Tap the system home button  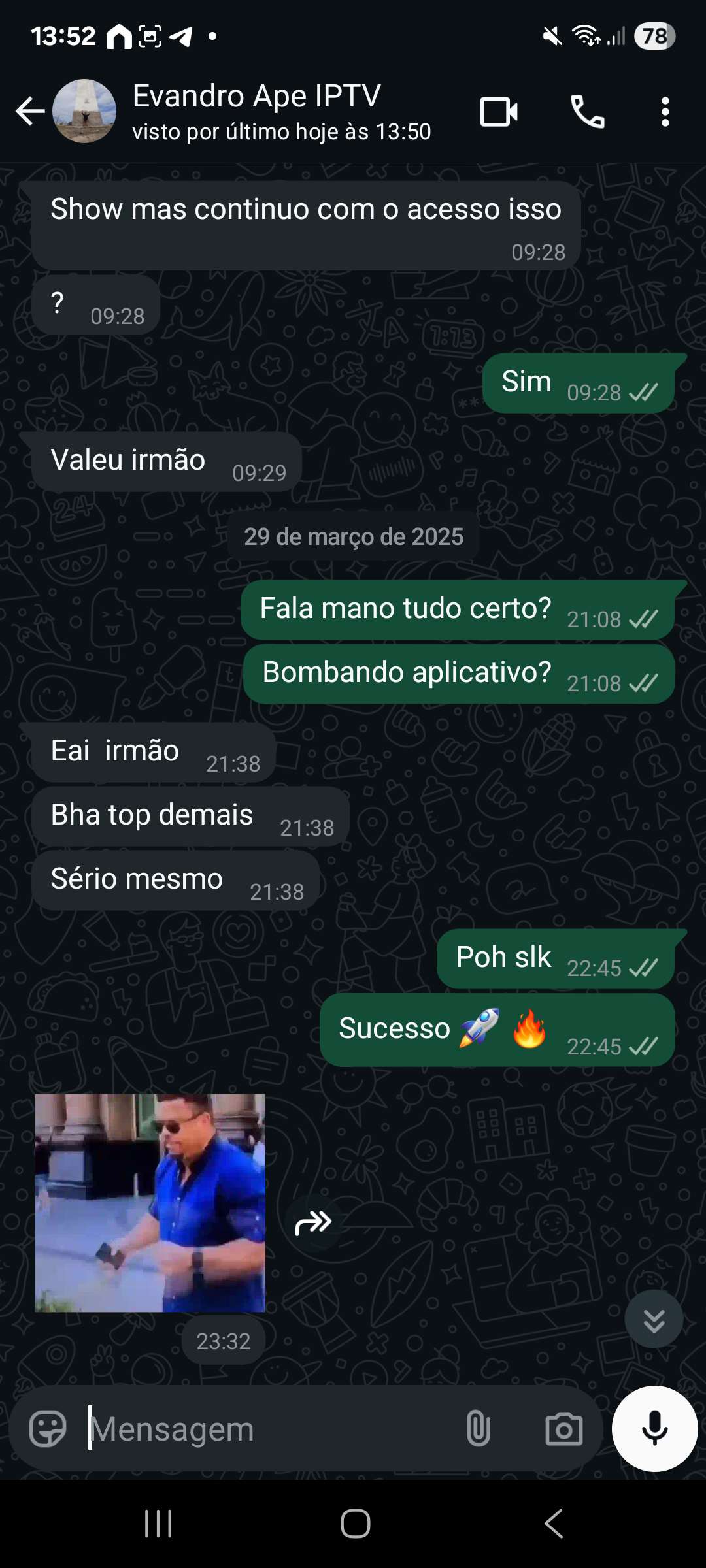(355, 1524)
